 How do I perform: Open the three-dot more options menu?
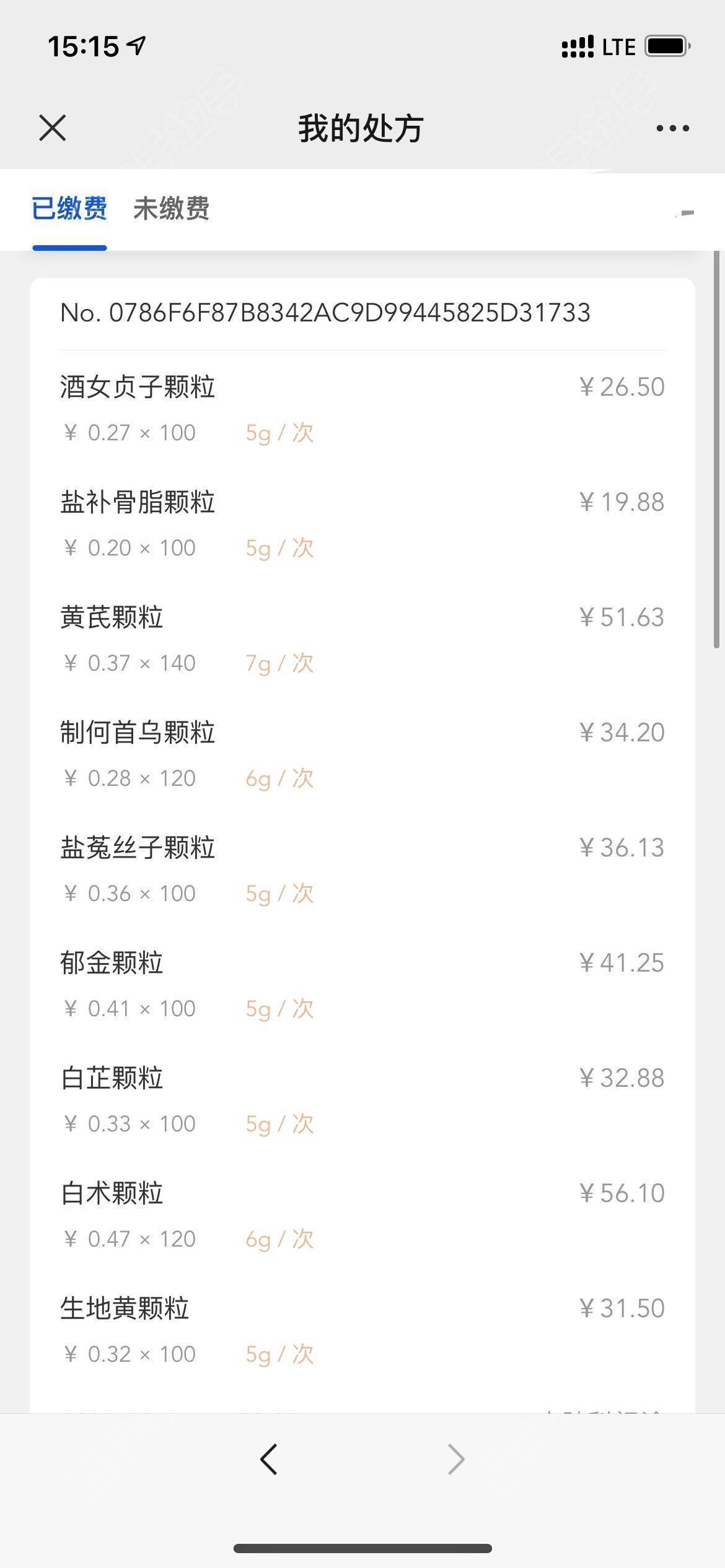pyautogui.click(x=672, y=128)
